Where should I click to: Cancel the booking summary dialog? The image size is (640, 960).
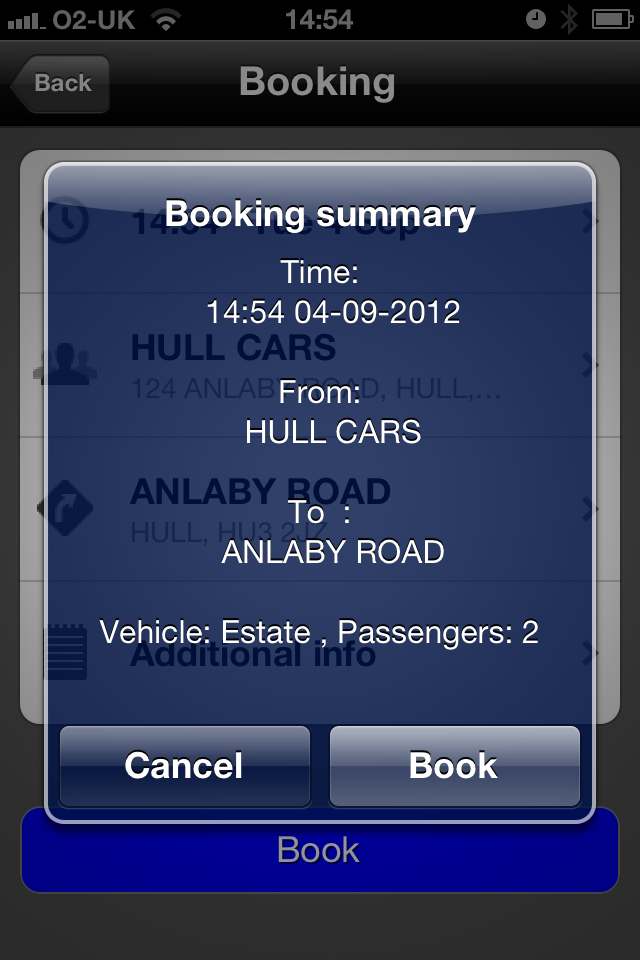tap(184, 766)
